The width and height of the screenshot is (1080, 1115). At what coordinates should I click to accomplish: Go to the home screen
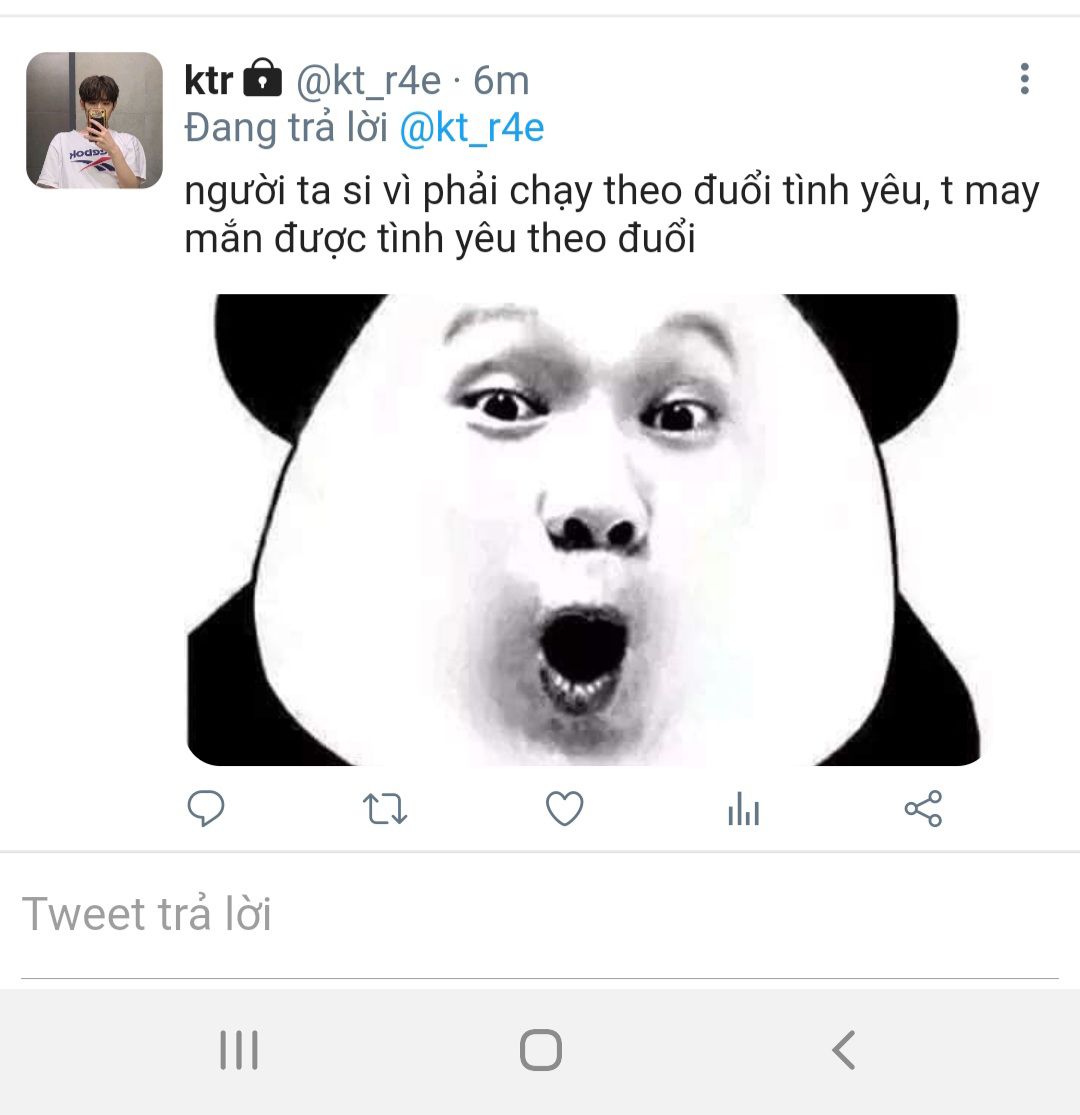pyautogui.click(x=540, y=1050)
